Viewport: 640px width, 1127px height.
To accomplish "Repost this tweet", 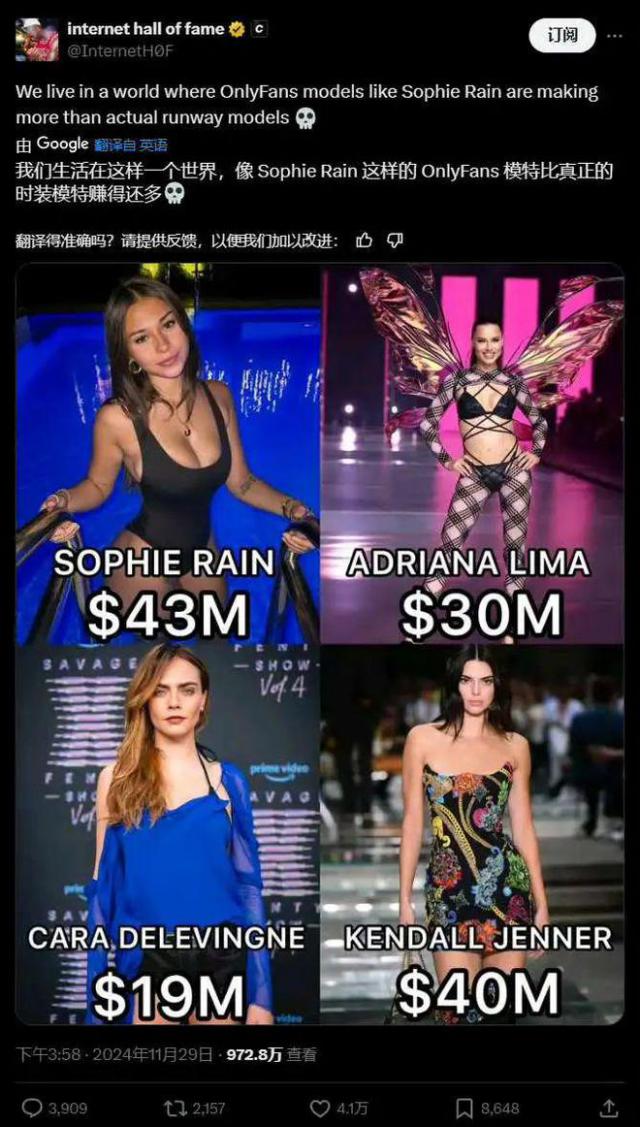I will pos(176,1108).
